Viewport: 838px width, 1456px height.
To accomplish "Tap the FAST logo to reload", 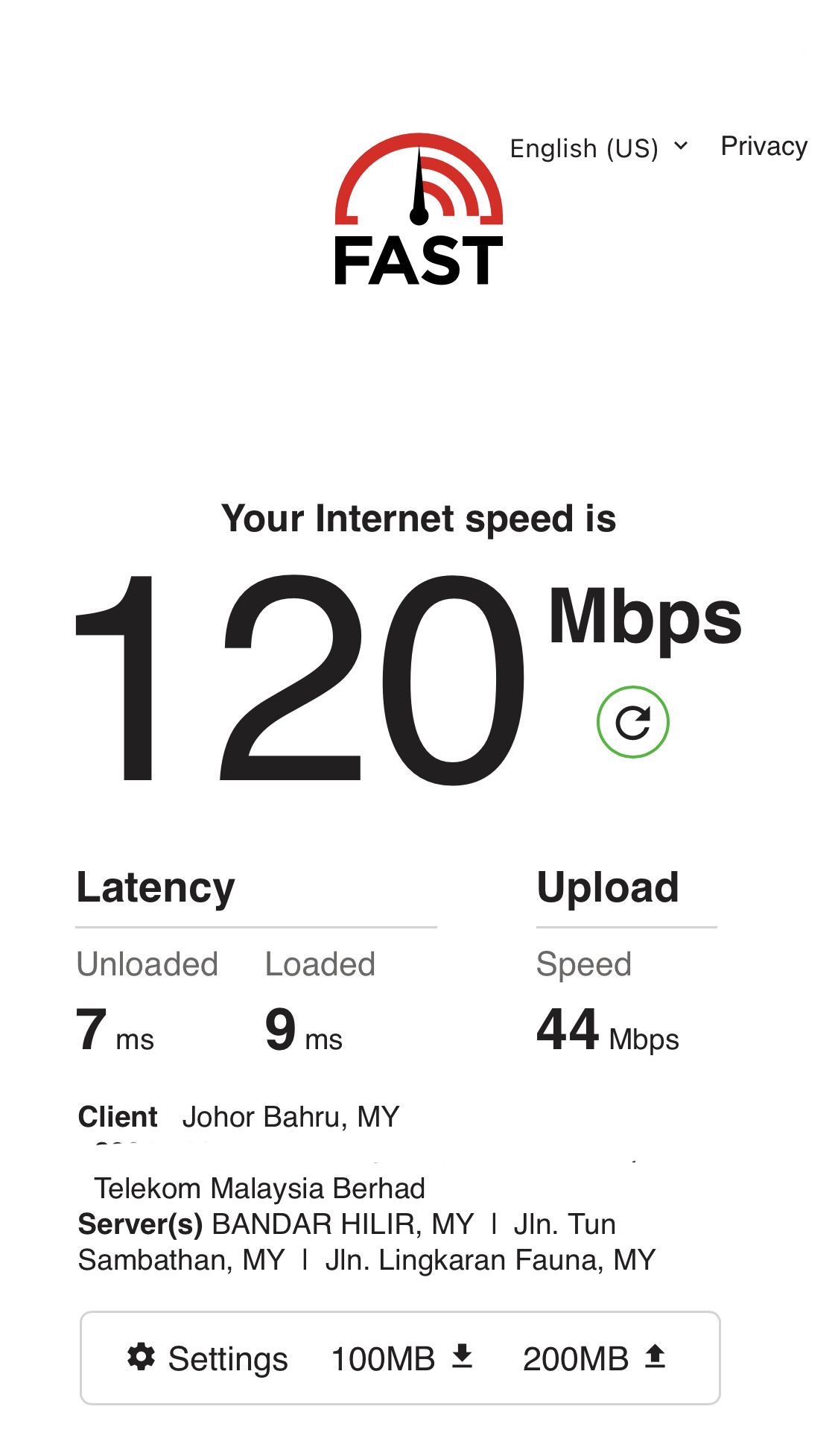I will 419,209.
